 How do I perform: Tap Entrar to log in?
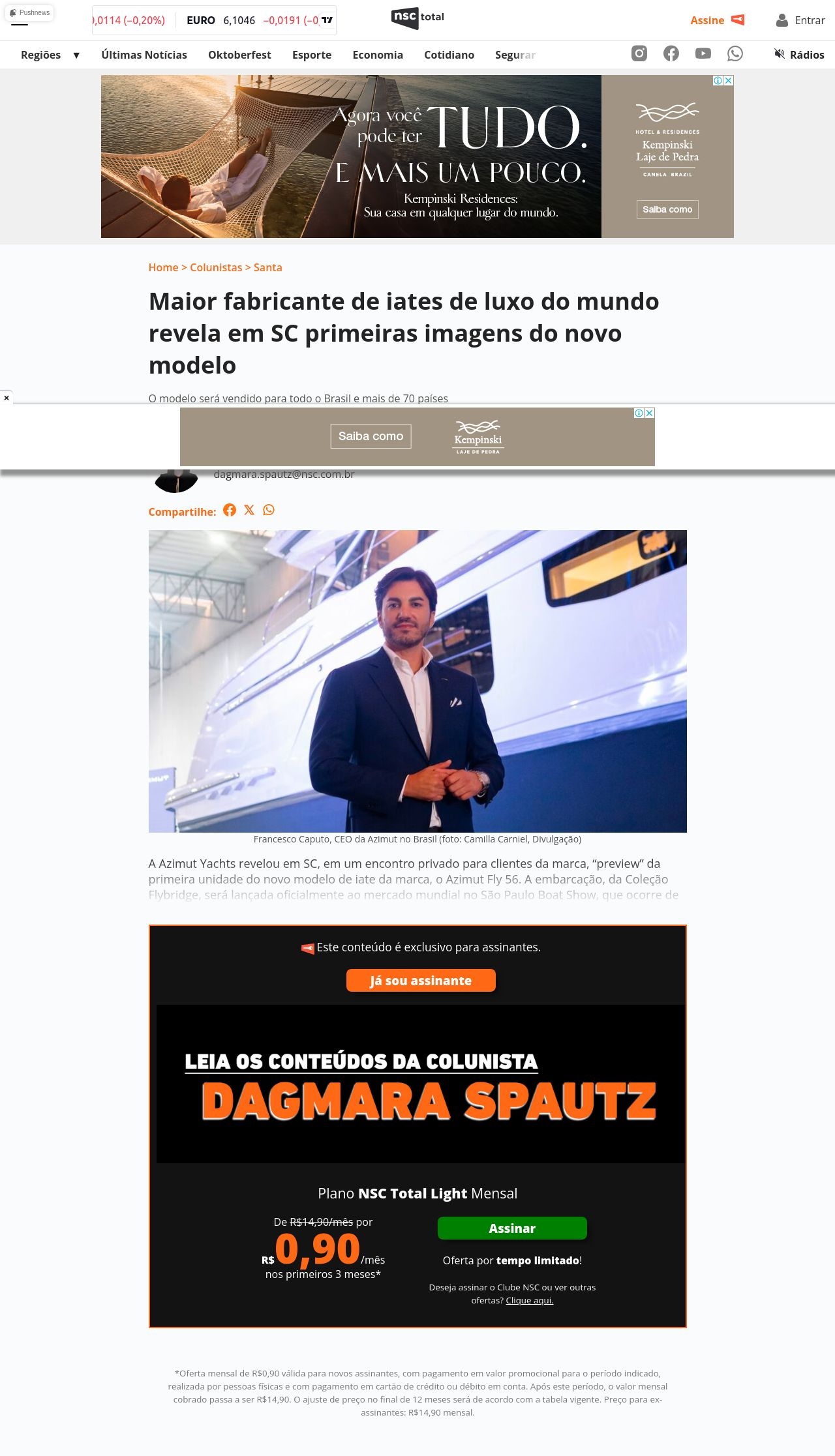coord(800,20)
